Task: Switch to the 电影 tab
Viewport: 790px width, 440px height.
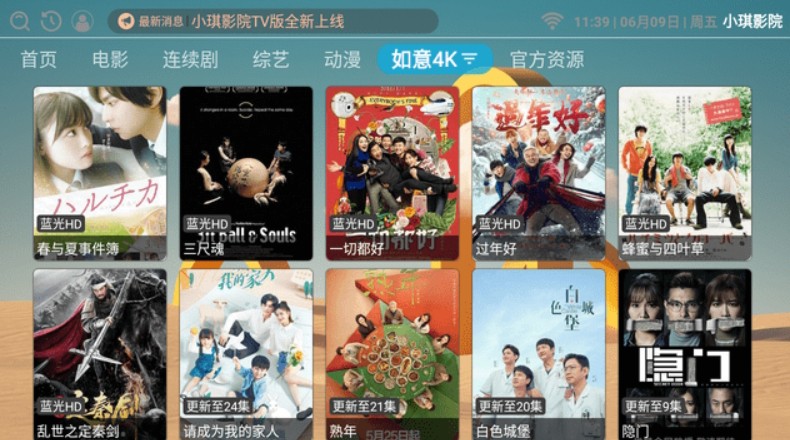Action: (x=110, y=60)
